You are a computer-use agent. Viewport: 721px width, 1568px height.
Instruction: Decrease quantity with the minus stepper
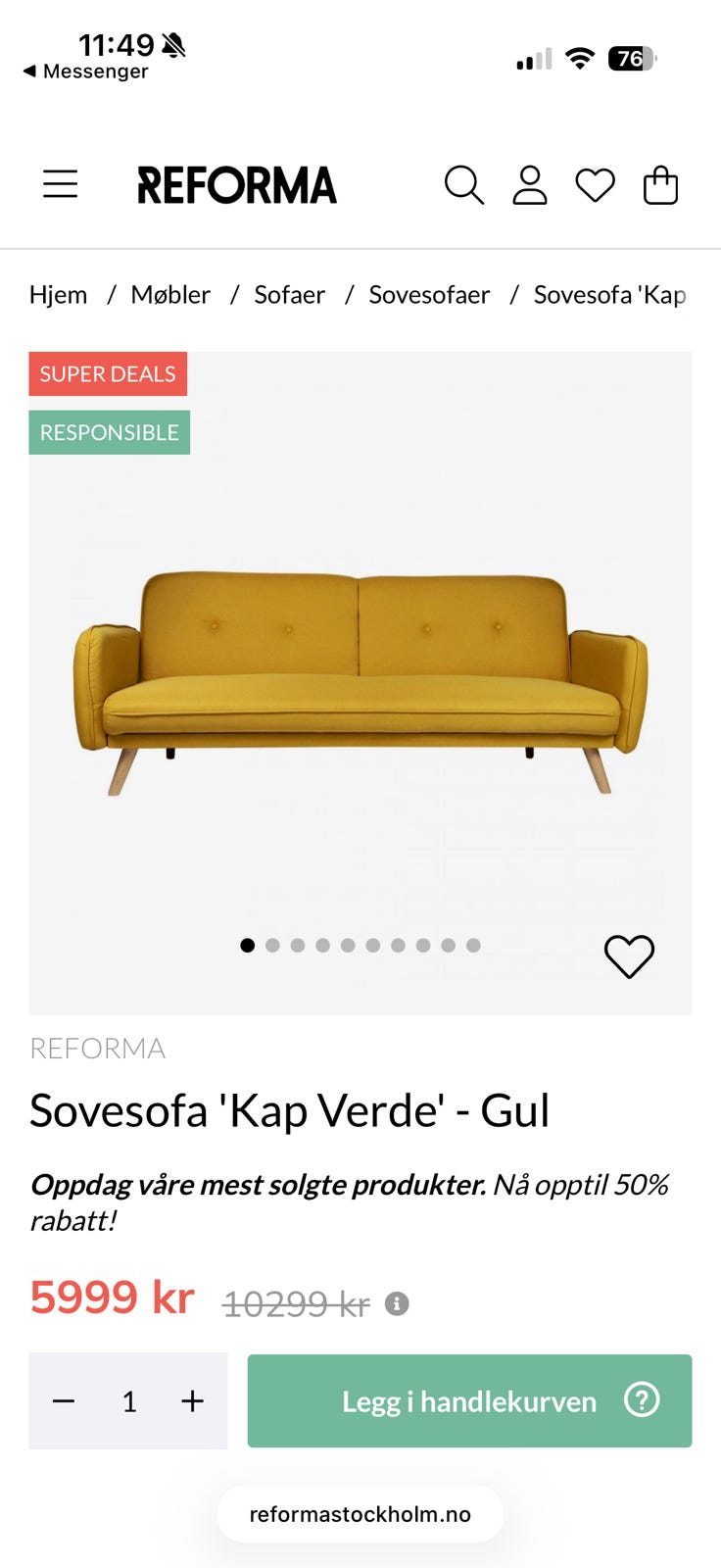coord(63,1401)
